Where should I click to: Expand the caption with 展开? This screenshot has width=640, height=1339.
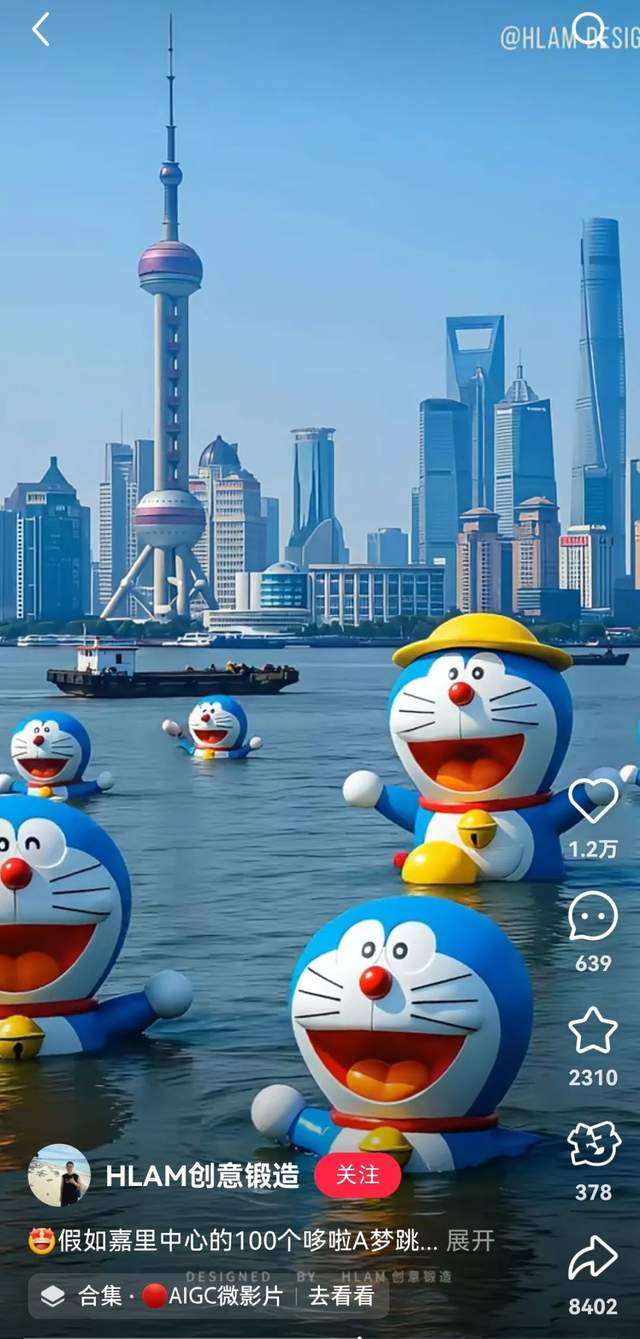point(470,1241)
